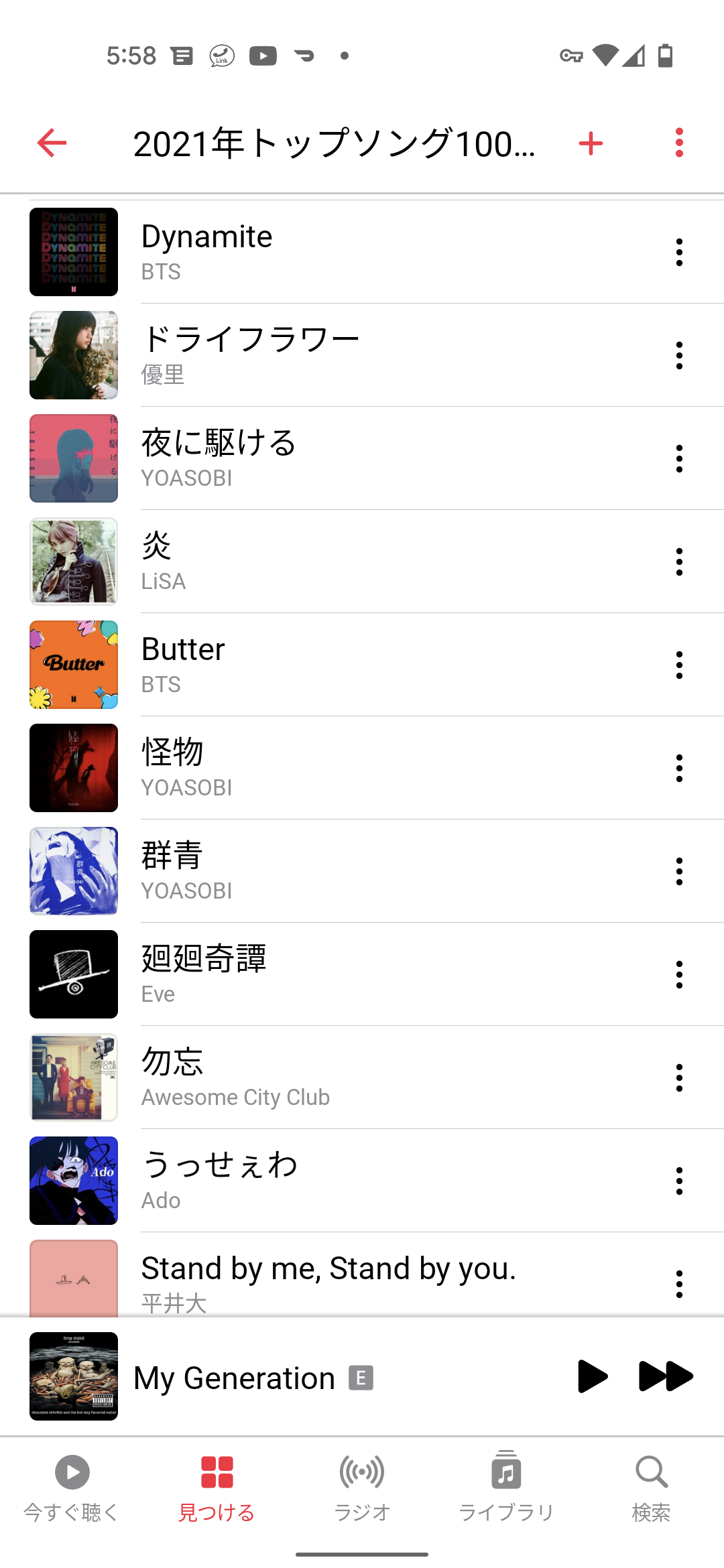Select the song 群青 by YOASOBI

(x=335, y=872)
